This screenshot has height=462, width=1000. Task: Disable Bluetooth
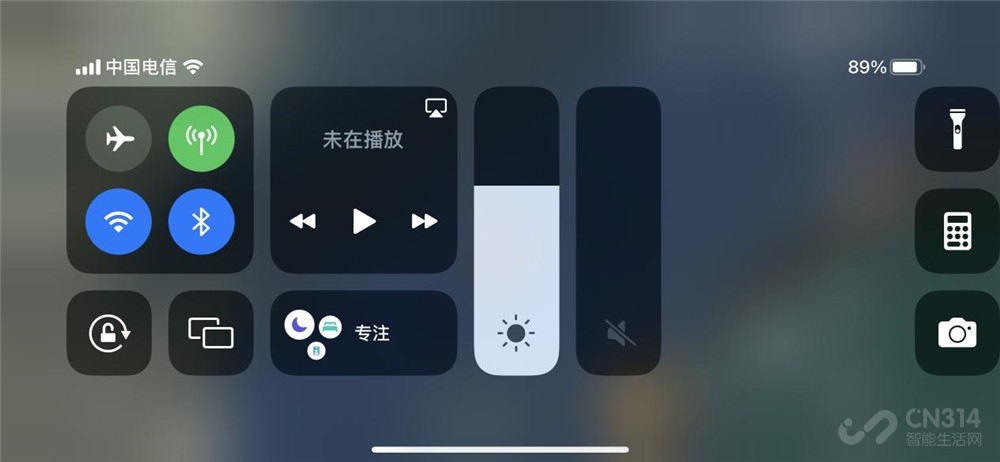[201, 222]
